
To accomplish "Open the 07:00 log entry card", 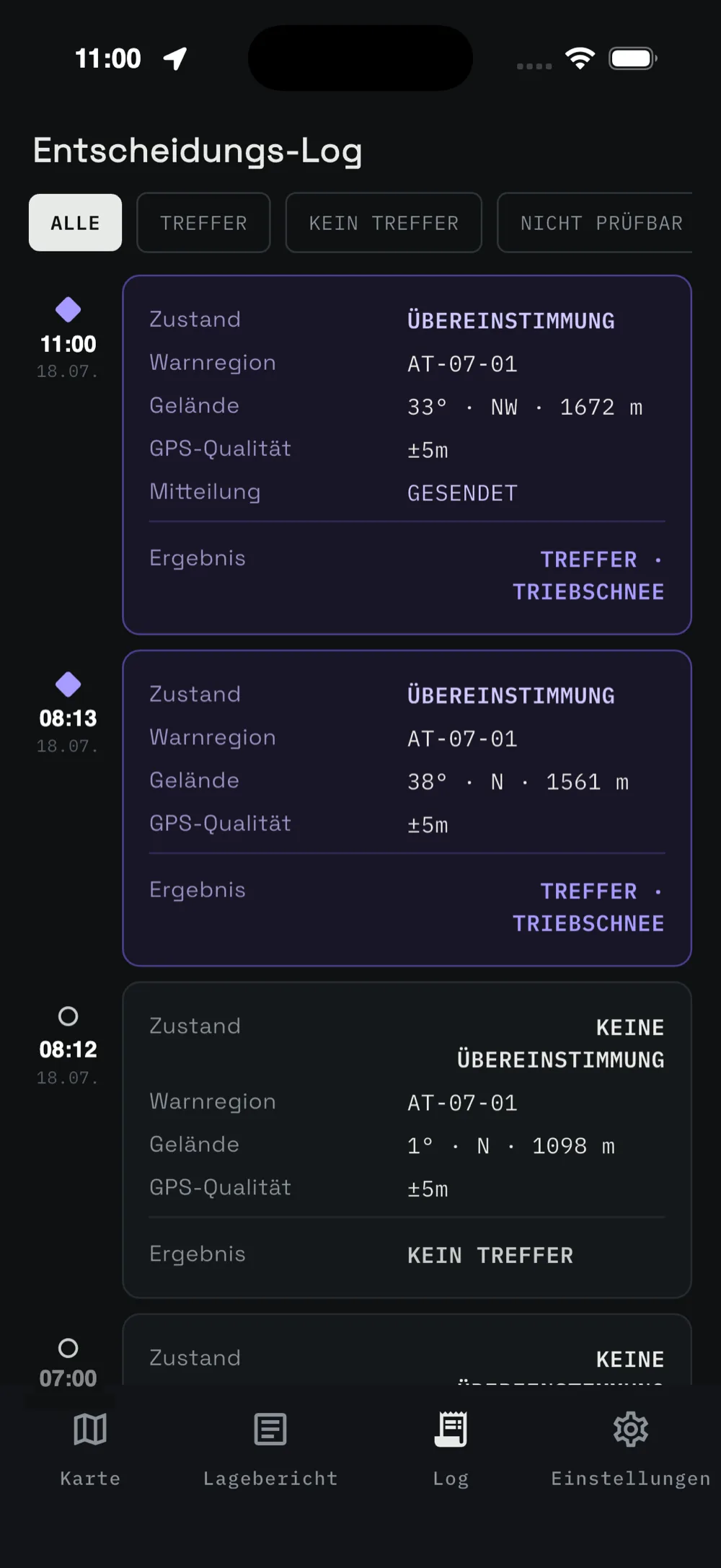I will 407,1349.
